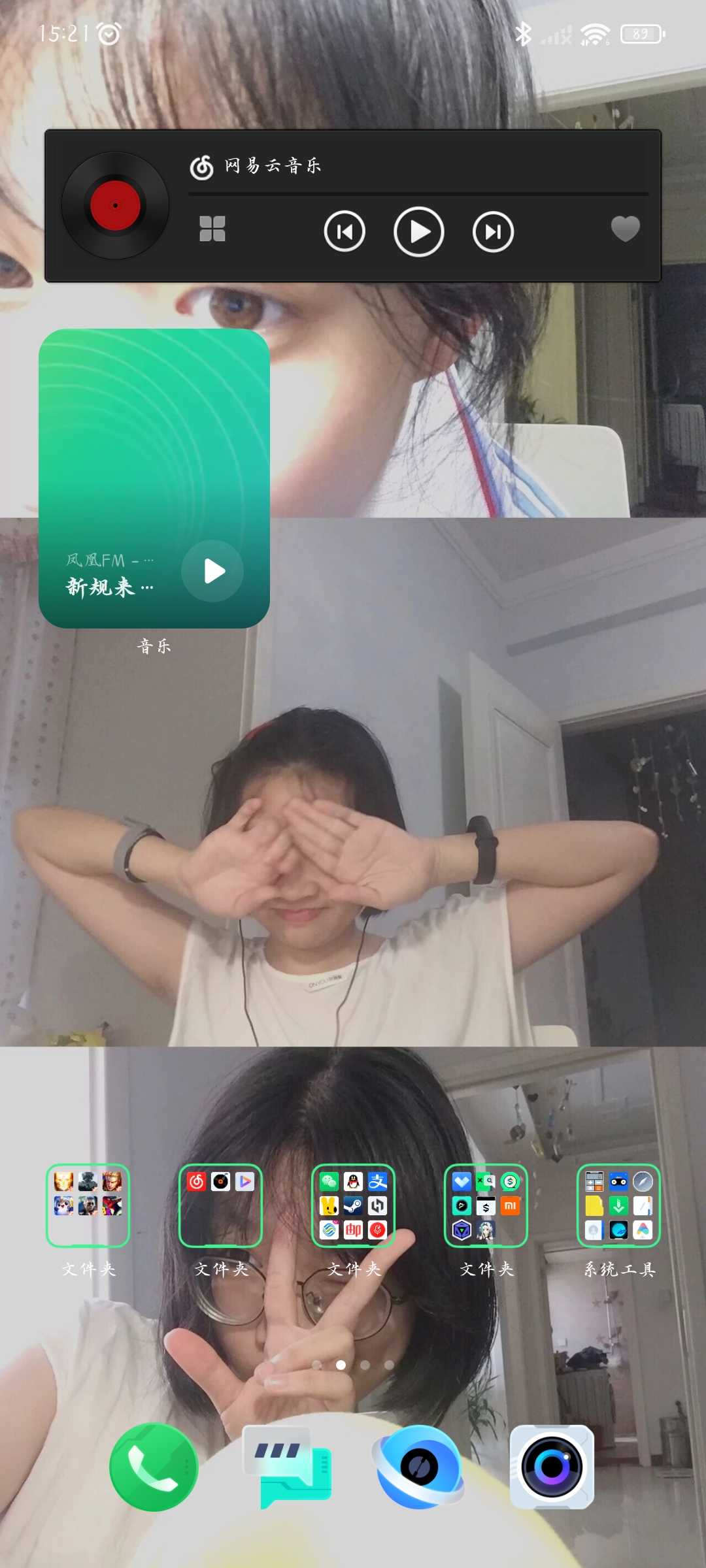Tap the vinyl record album art
This screenshot has height=1568, width=706.
[x=115, y=206]
